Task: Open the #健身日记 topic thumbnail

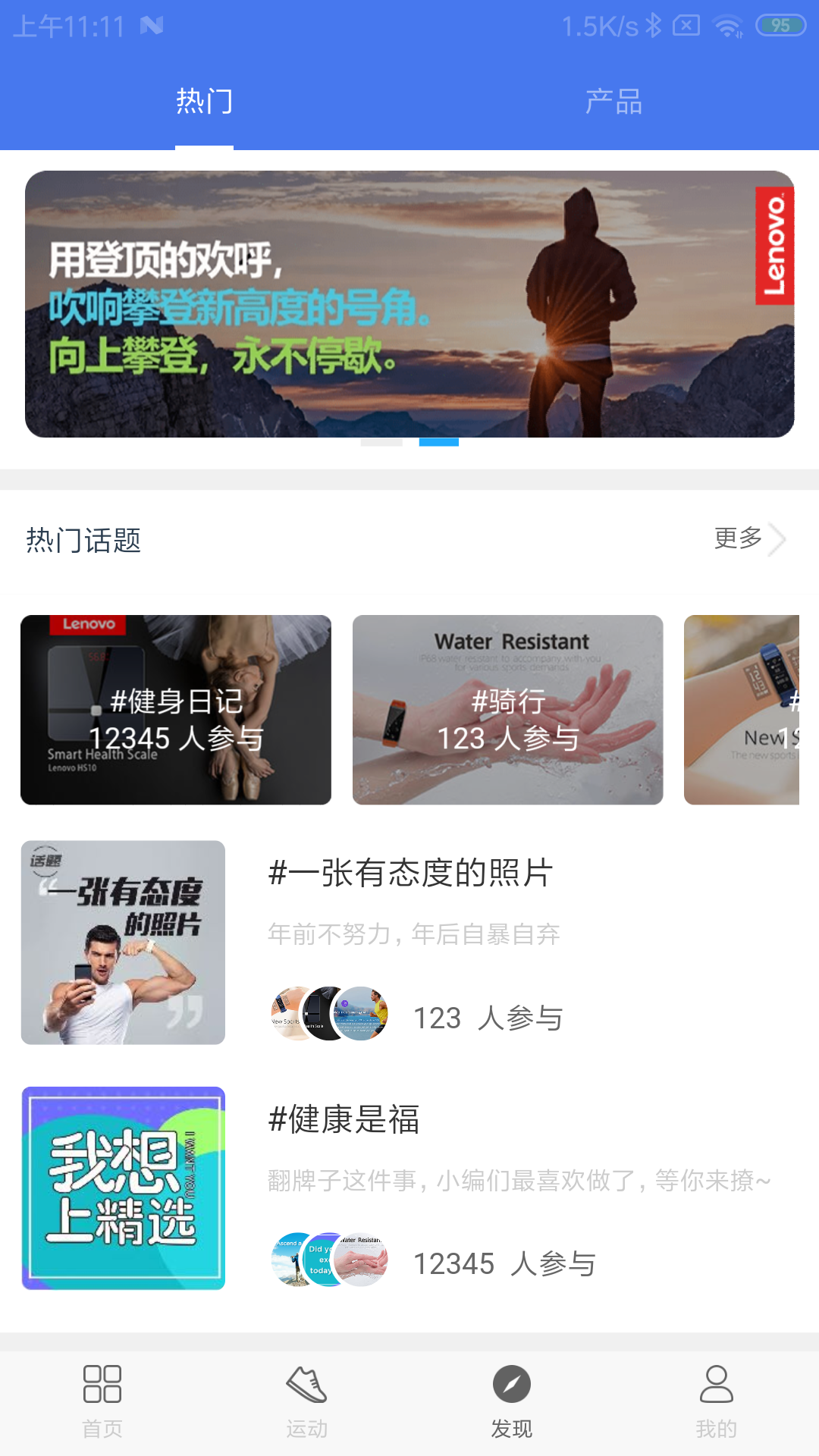Action: pyautogui.click(x=176, y=711)
